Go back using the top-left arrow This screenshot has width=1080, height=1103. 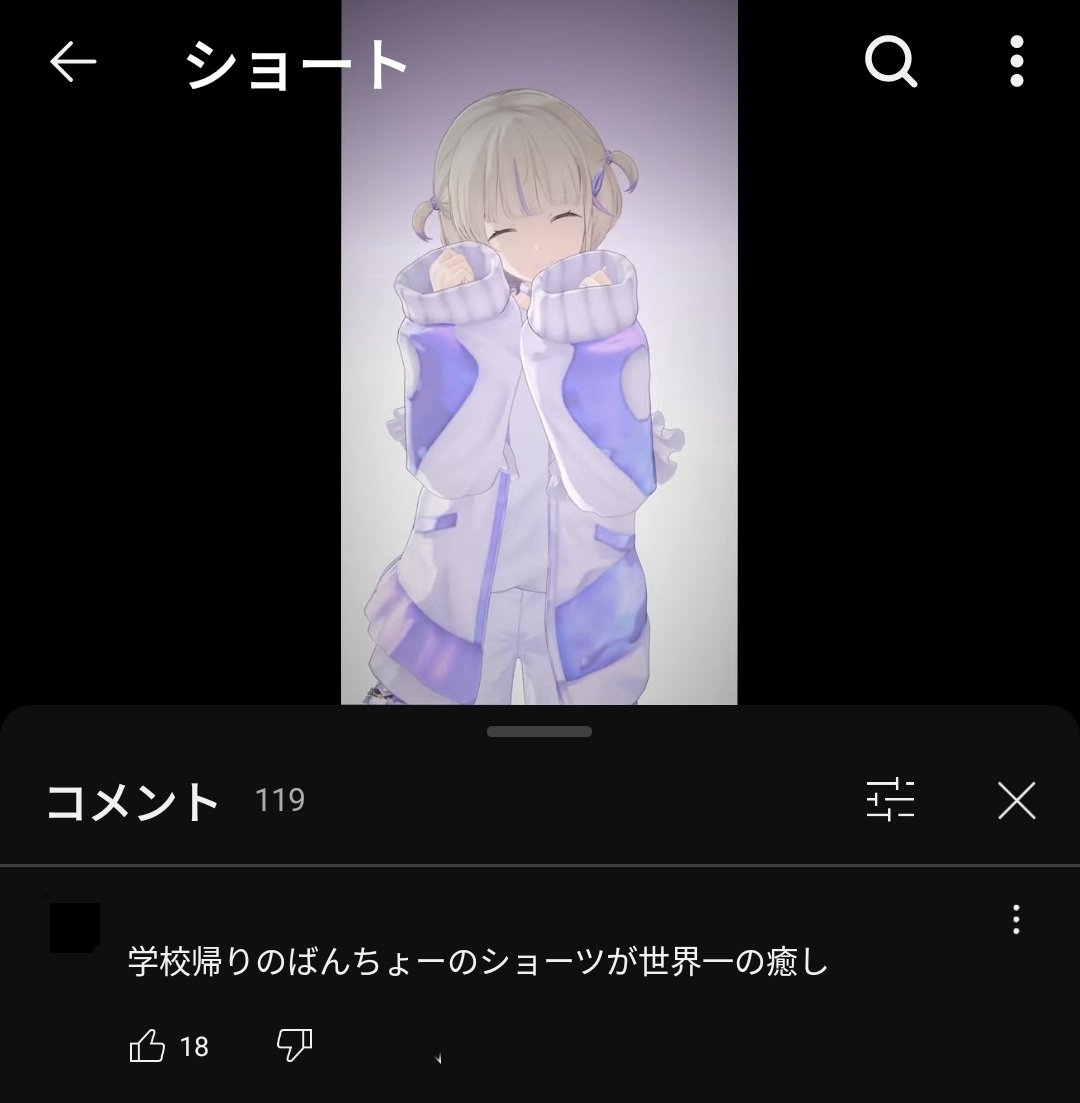73,63
